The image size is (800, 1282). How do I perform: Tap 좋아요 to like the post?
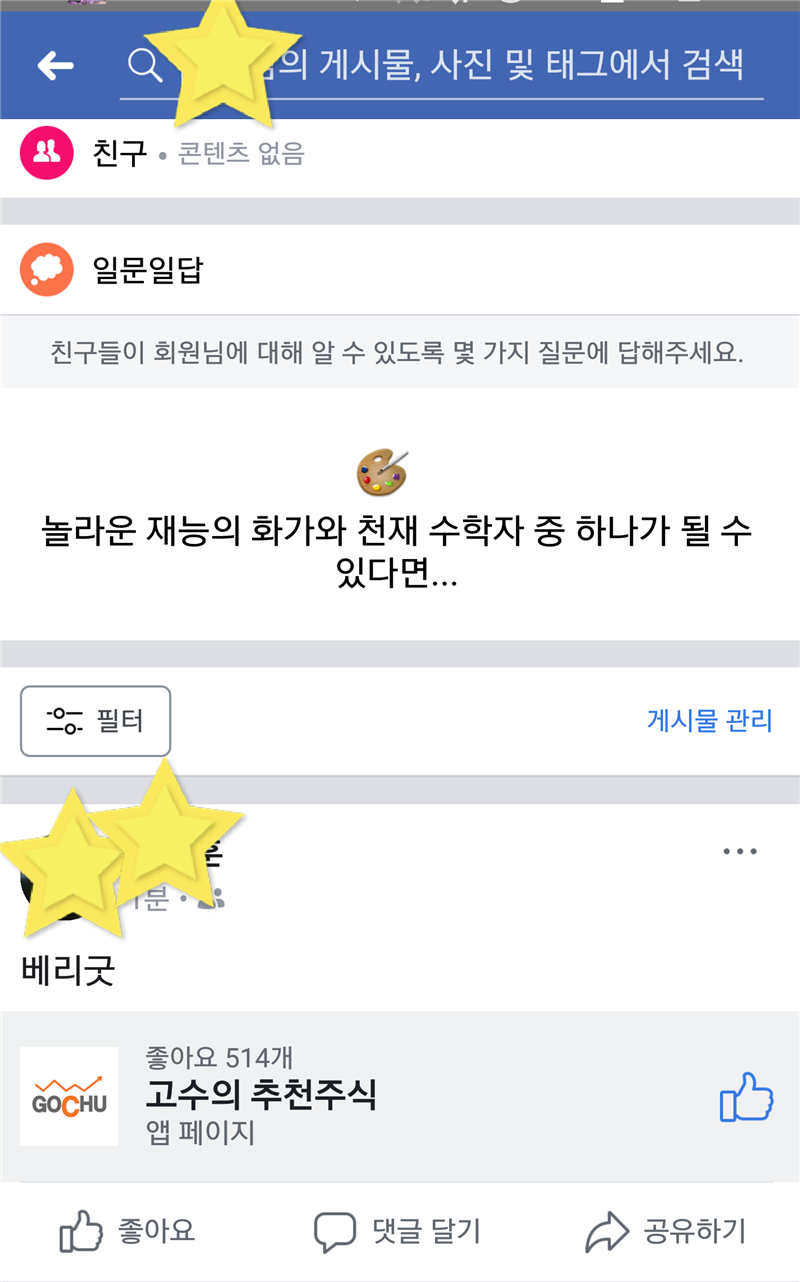pyautogui.click(x=128, y=1231)
